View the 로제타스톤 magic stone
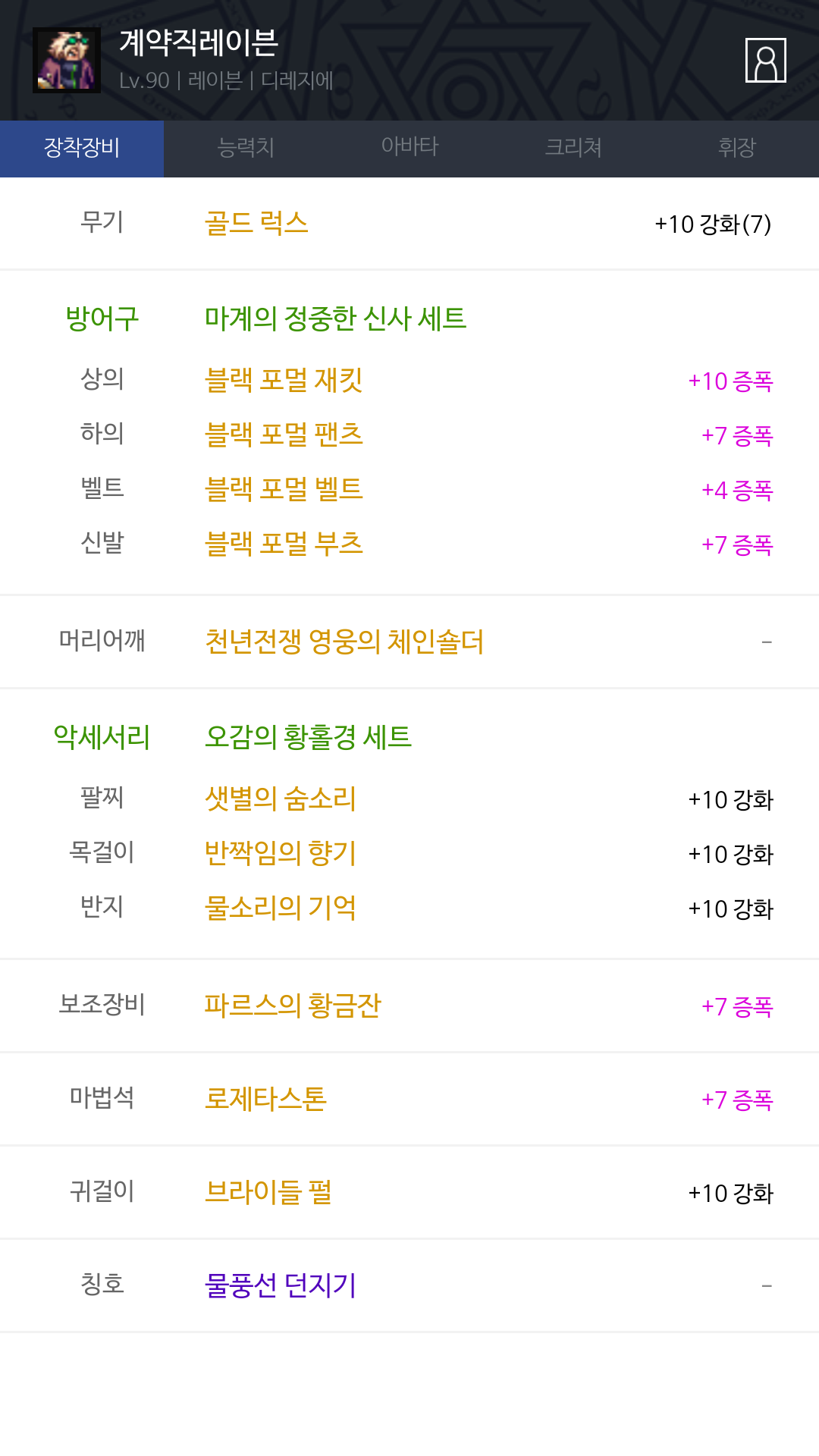The image size is (819, 1456). (265, 1099)
